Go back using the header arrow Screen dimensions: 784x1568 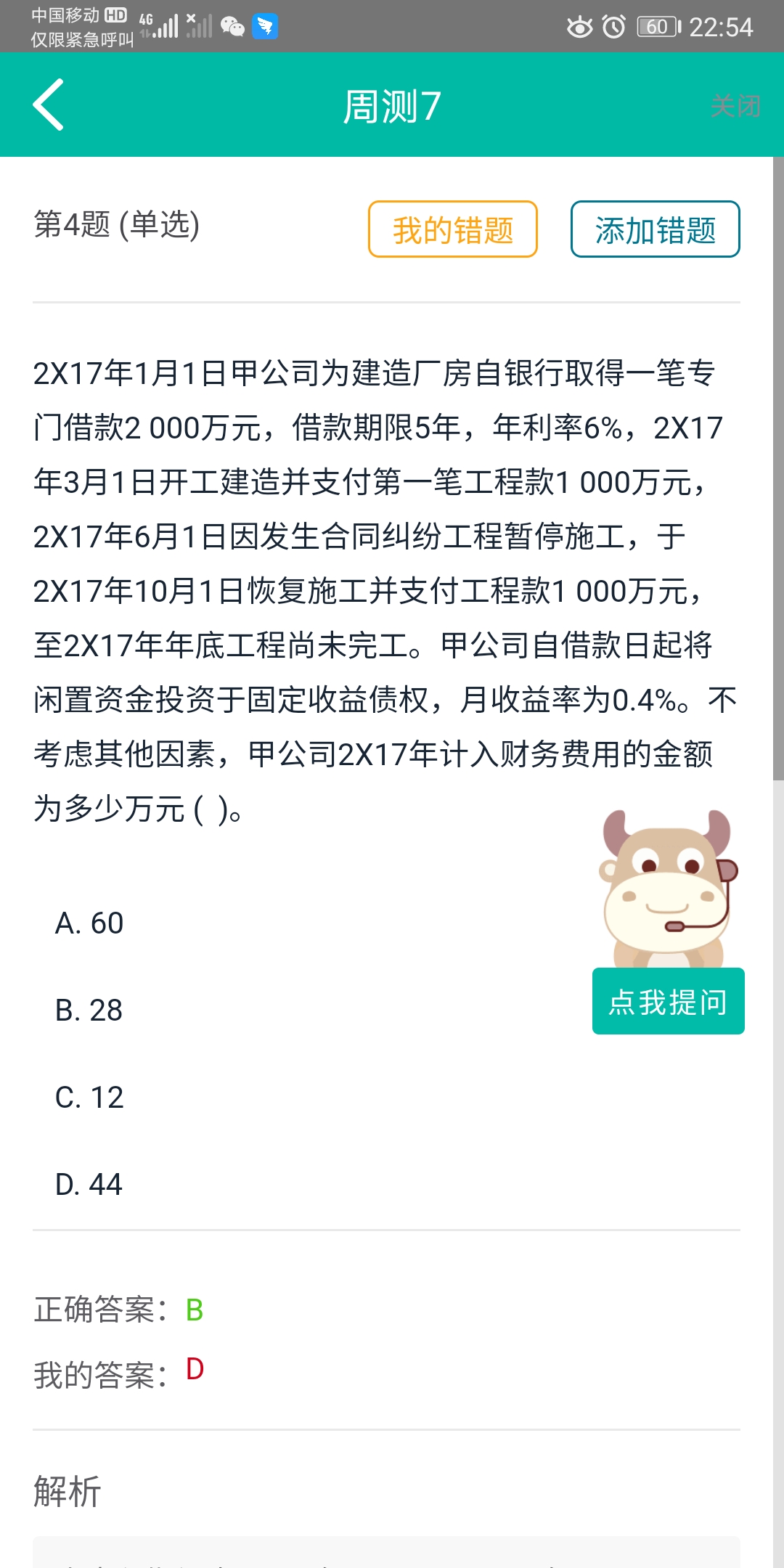click(x=49, y=105)
